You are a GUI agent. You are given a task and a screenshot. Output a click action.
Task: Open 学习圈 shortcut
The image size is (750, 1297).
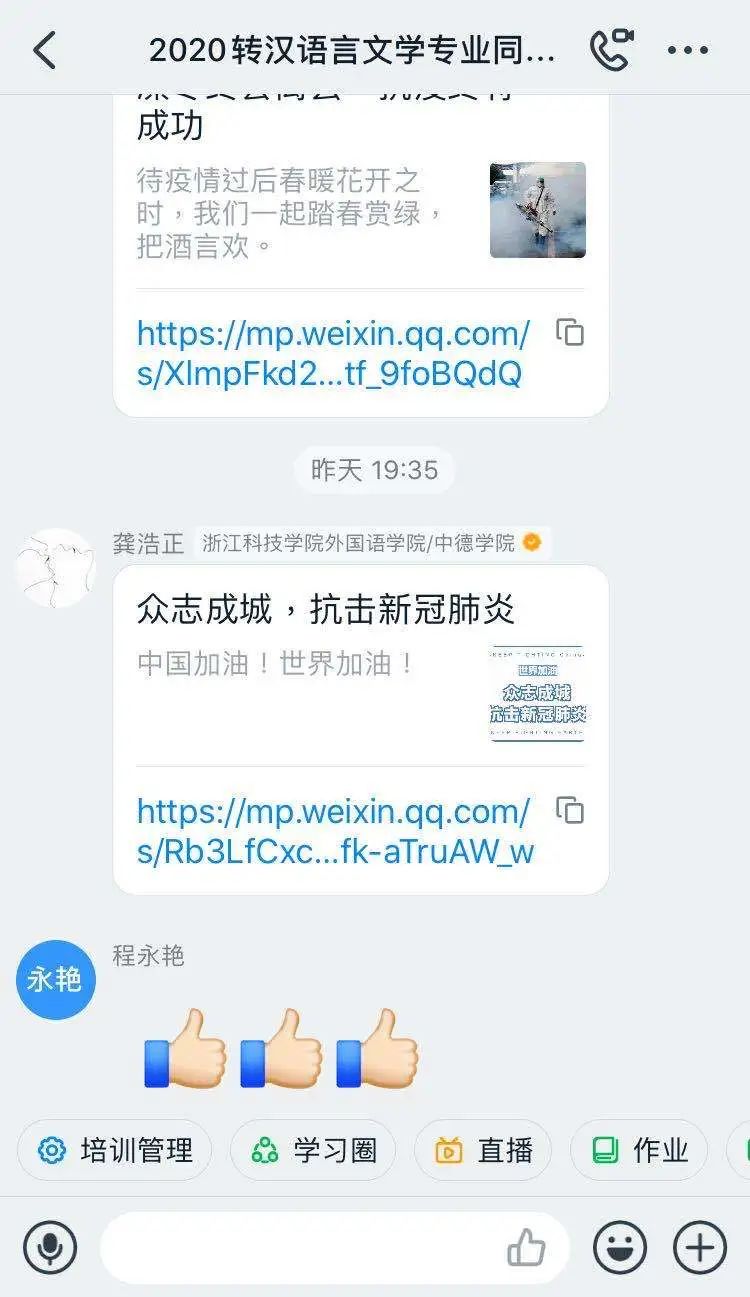[313, 1150]
